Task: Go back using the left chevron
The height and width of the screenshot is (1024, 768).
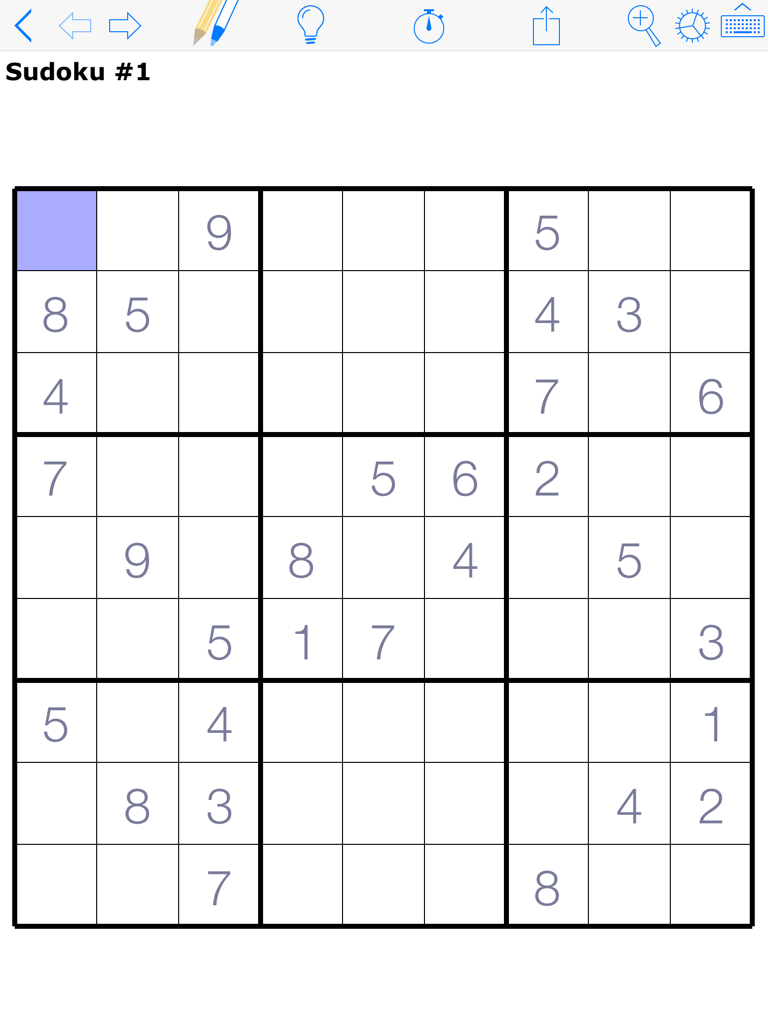Action: [x=24, y=26]
